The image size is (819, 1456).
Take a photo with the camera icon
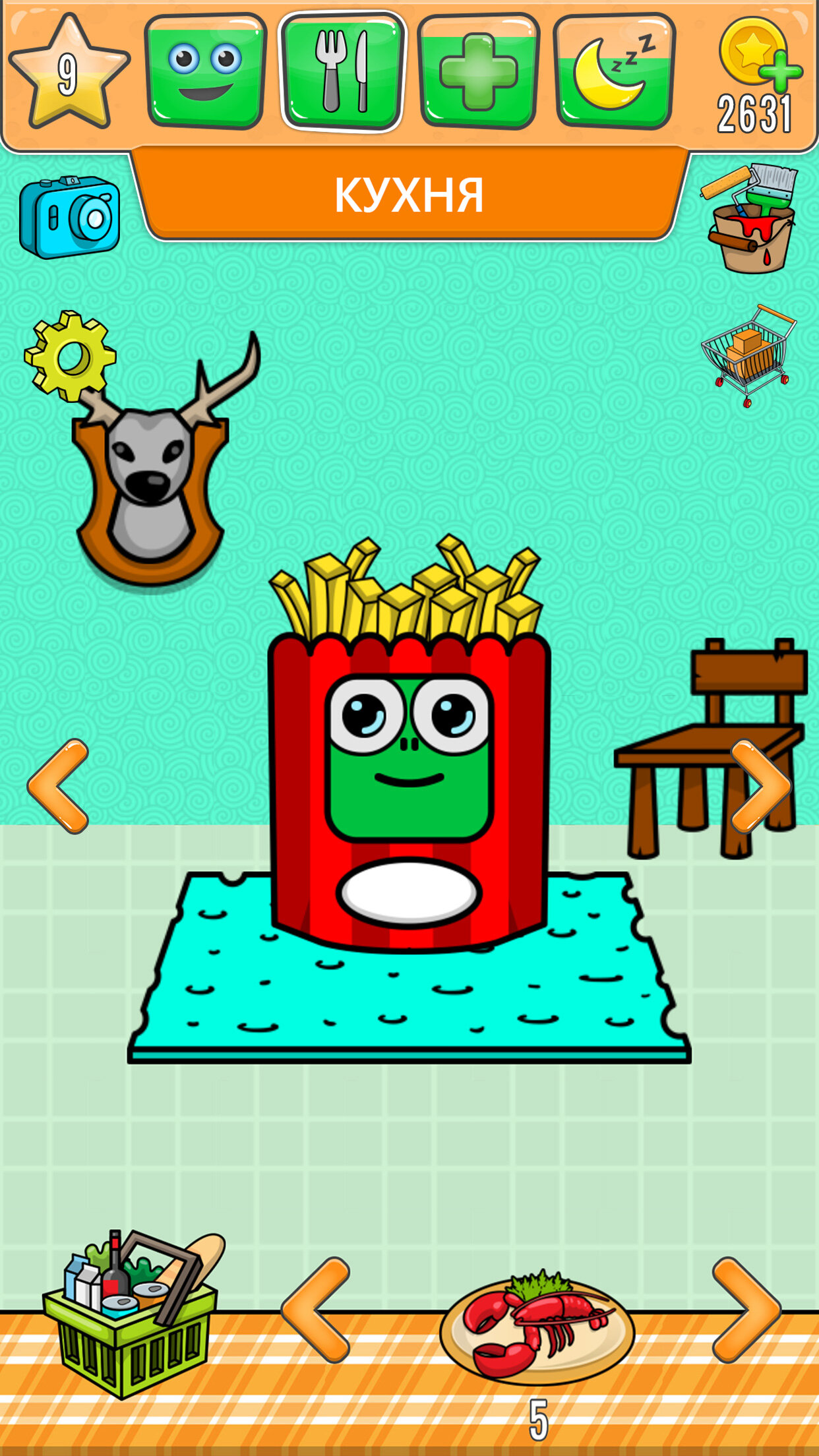click(70, 216)
